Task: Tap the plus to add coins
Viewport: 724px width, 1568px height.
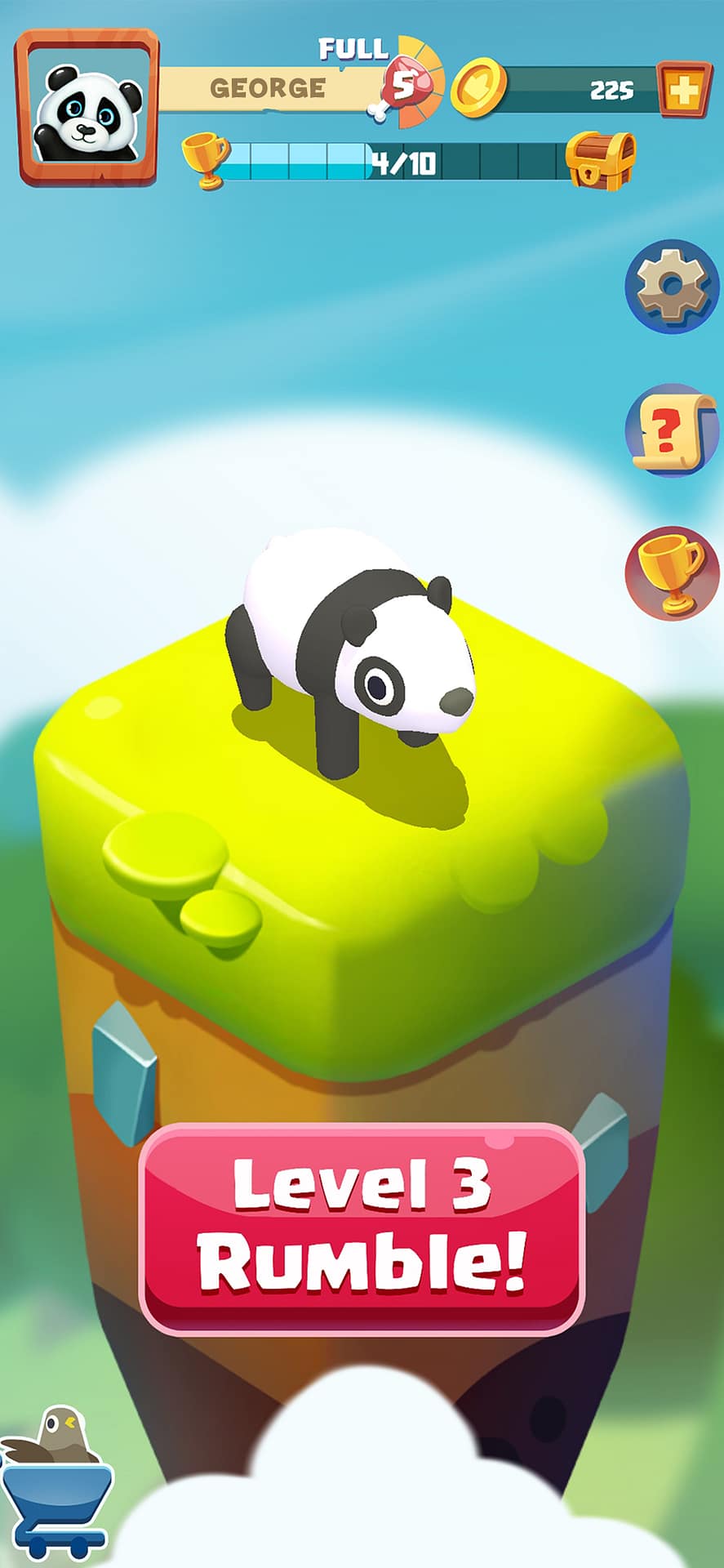Action: pyautogui.click(x=684, y=90)
